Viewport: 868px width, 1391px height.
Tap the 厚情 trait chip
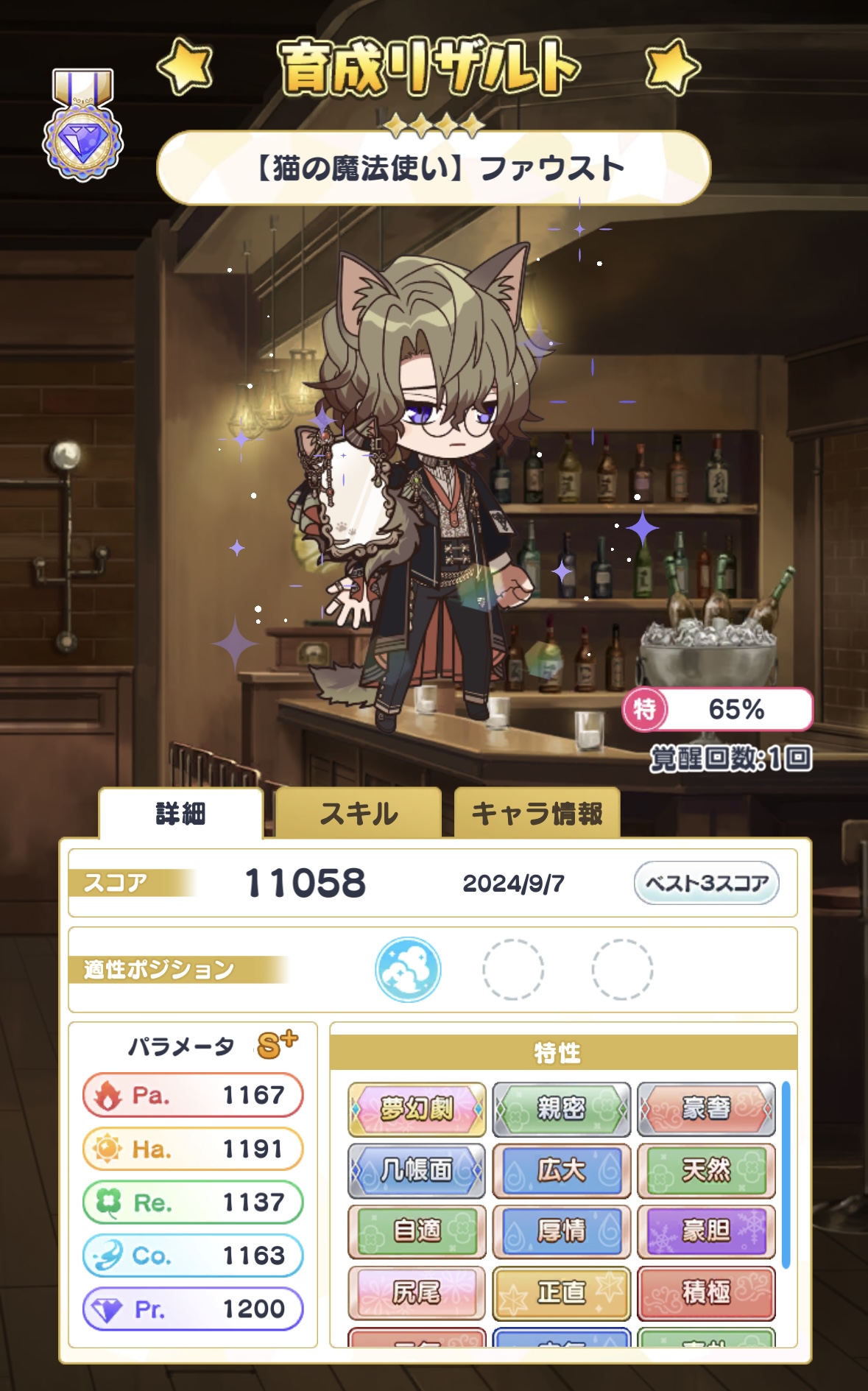pos(561,1231)
